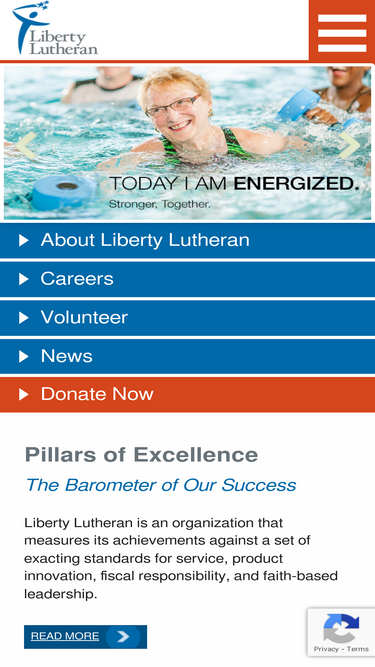
Task: Read more about Pillars of Excellence
Action: 85,636
